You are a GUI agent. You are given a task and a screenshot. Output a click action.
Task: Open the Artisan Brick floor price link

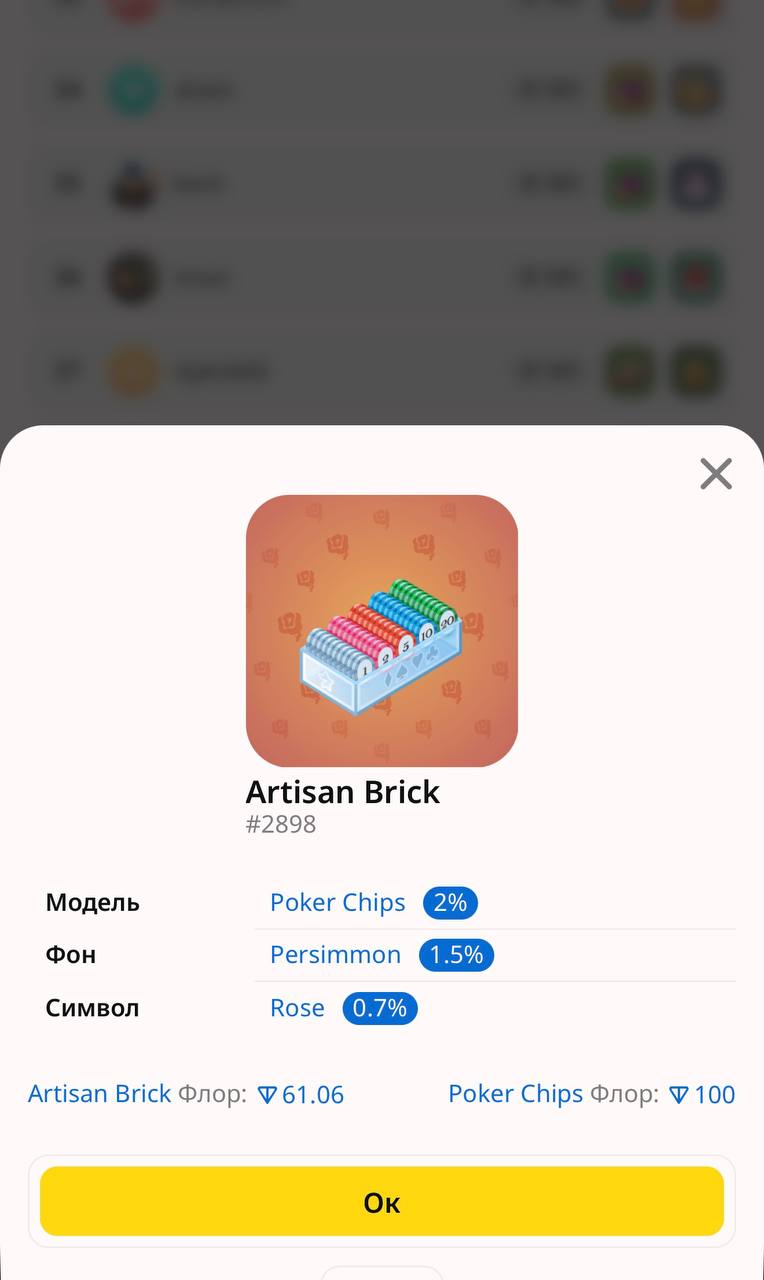(100, 1094)
